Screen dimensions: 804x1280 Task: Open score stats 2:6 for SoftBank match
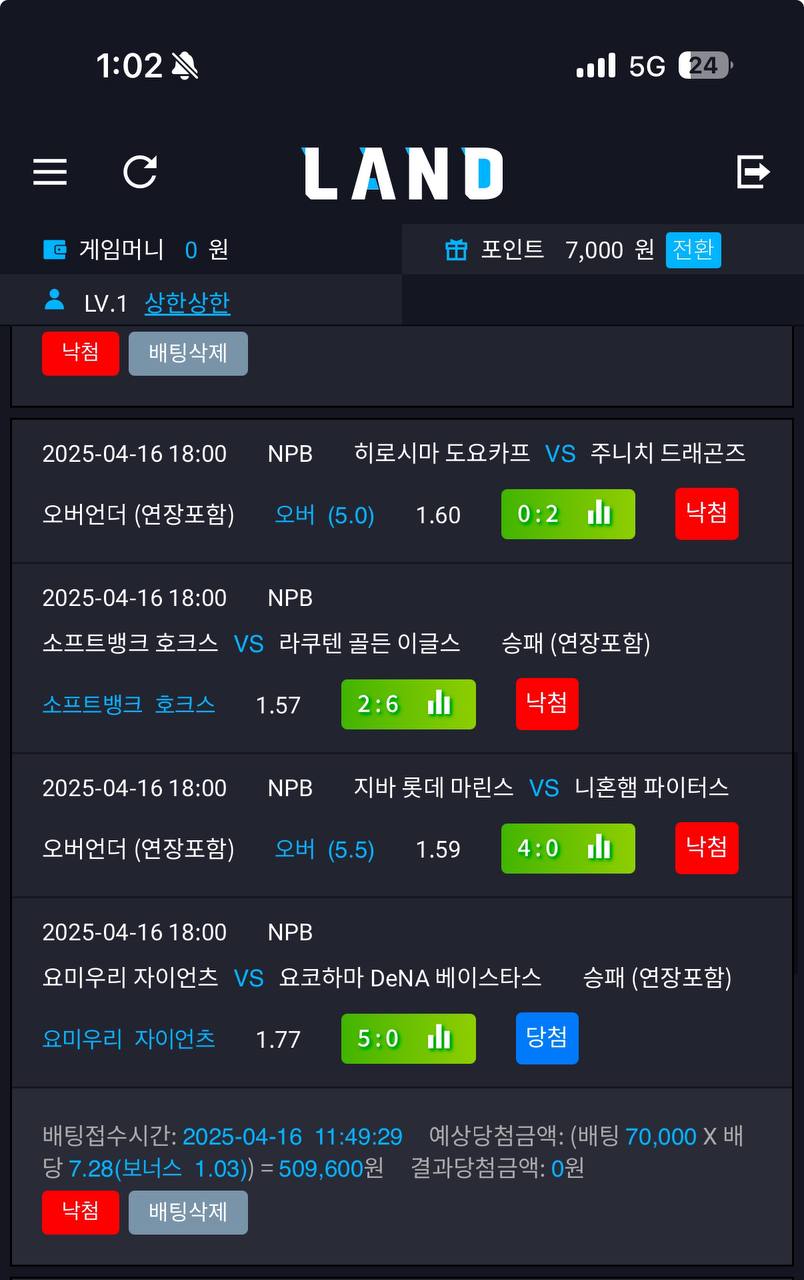(408, 704)
